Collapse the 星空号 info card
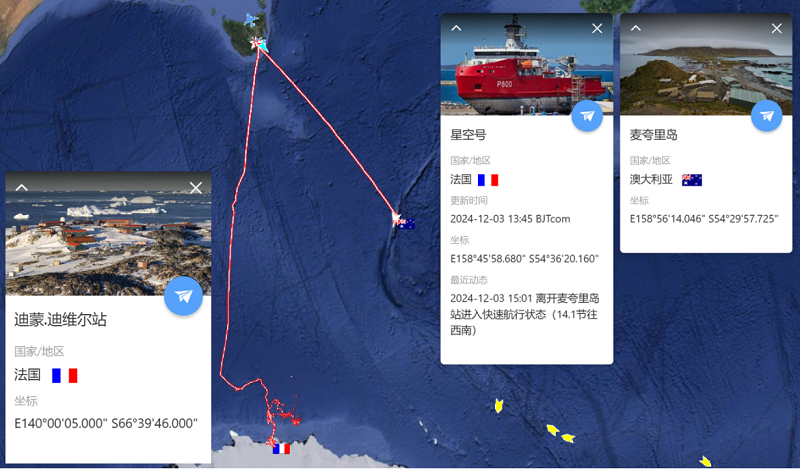The height and width of the screenshot is (469, 800). (456, 29)
